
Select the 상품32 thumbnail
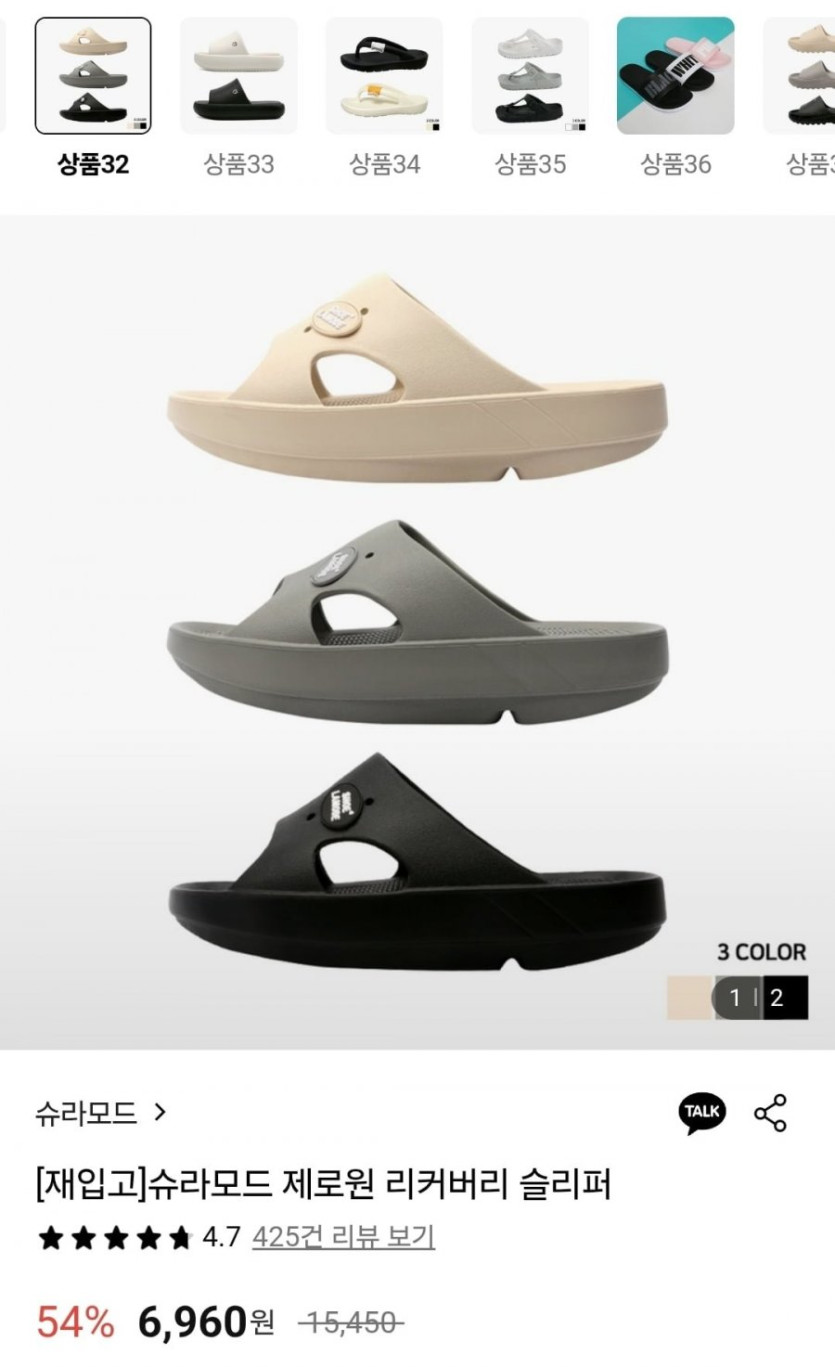click(93, 76)
